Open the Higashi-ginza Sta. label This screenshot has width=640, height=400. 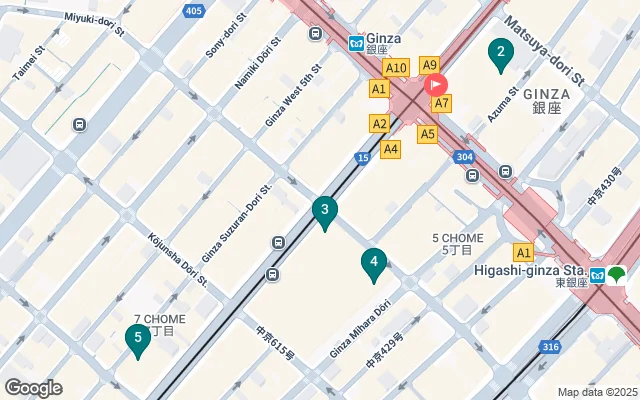point(529,270)
